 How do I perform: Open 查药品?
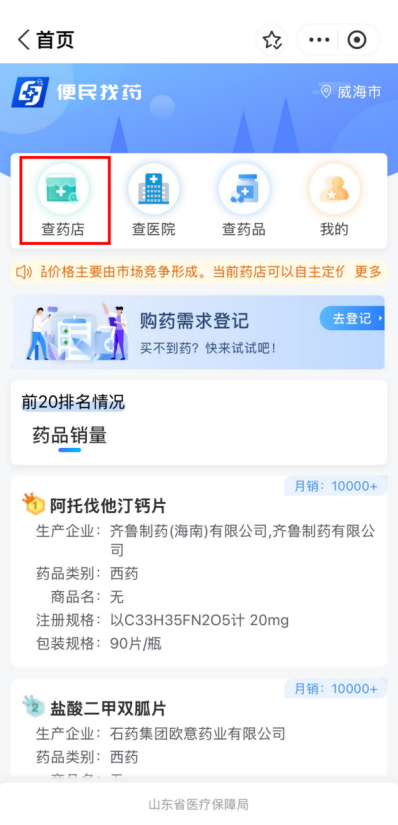[x=244, y=200]
